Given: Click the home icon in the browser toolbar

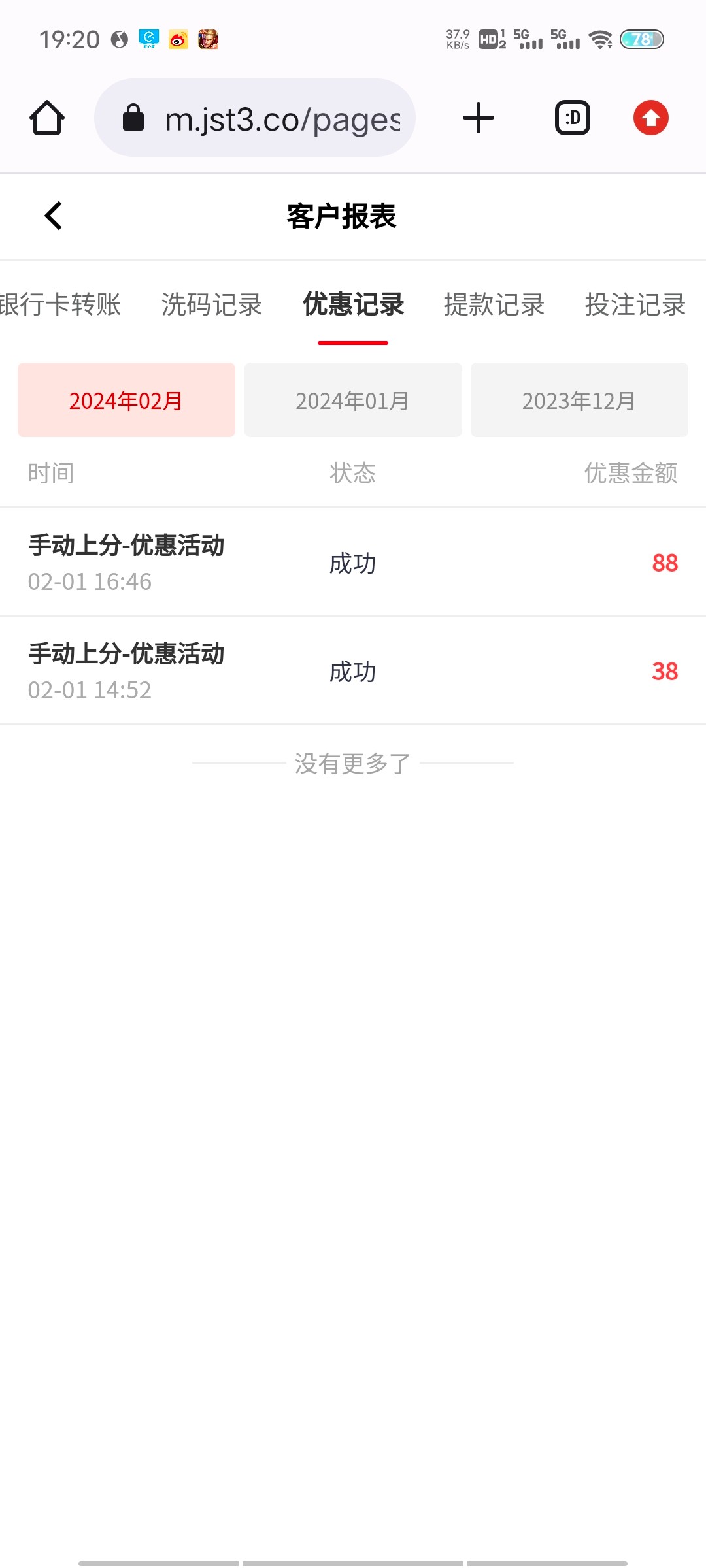Looking at the screenshot, I should pyautogui.click(x=46, y=118).
